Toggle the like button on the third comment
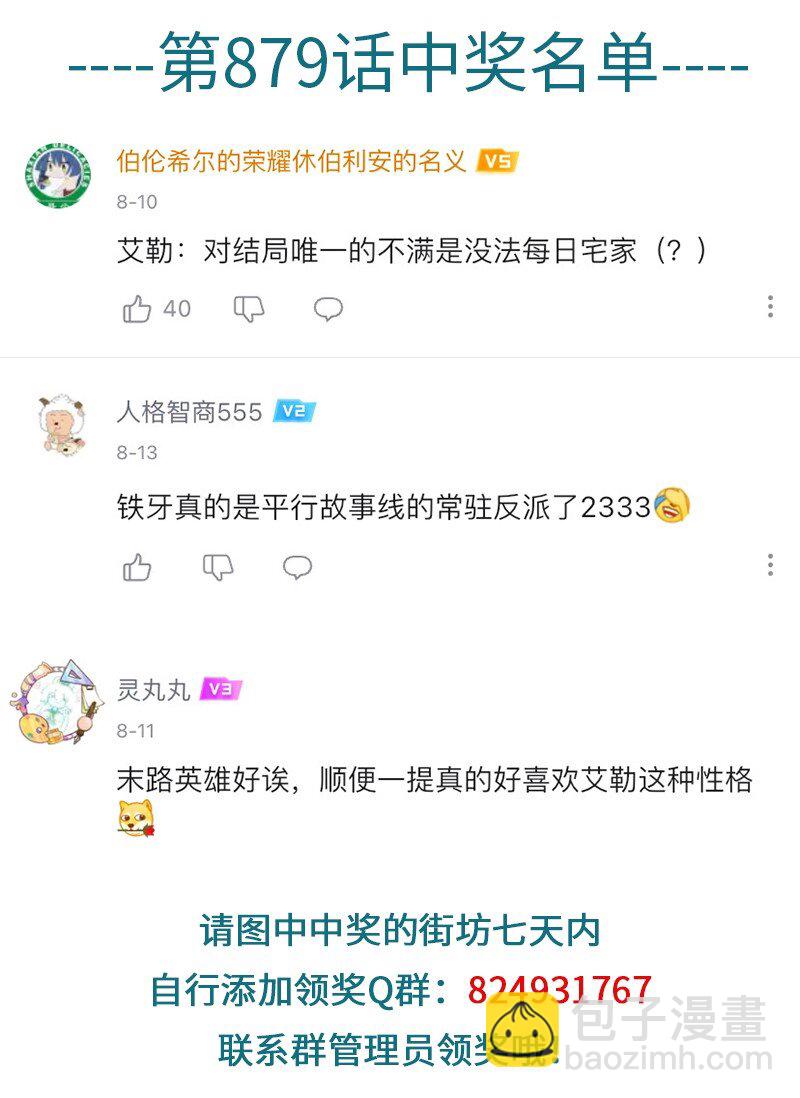This screenshot has height=1098, width=800. (x=136, y=880)
